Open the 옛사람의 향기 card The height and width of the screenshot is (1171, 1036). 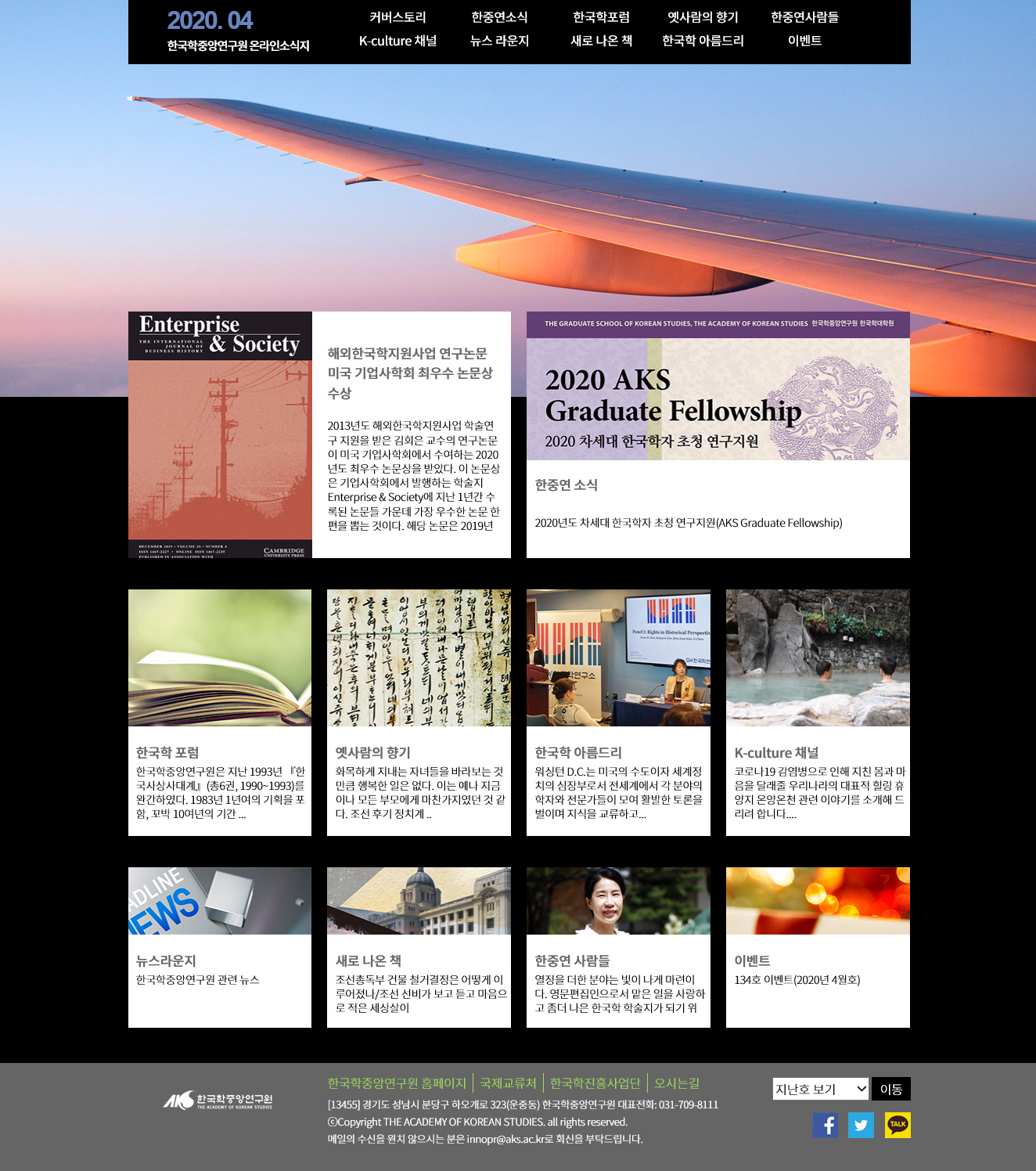click(419, 712)
